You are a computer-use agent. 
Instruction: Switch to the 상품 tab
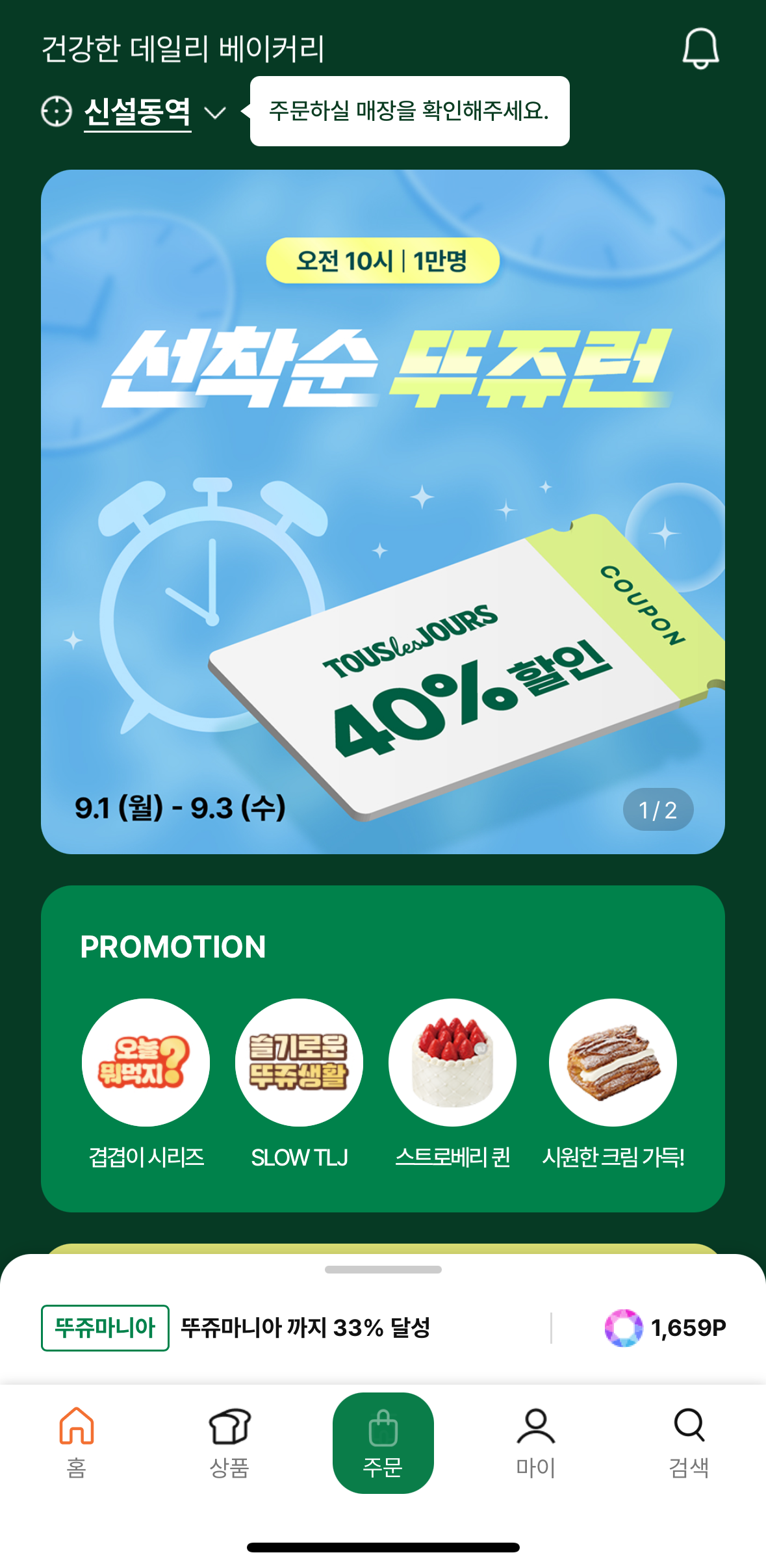tap(229, 1442)
